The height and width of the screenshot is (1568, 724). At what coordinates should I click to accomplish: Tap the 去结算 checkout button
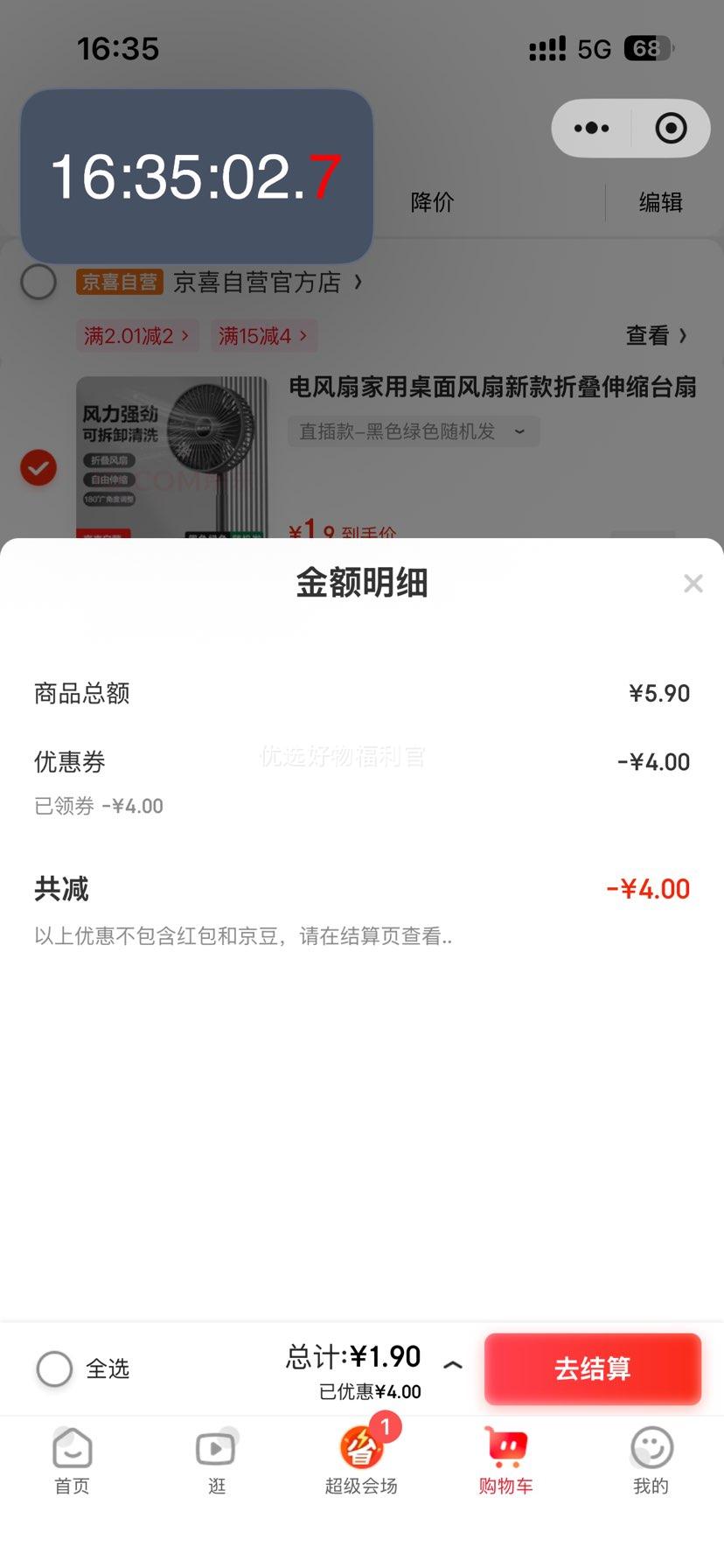(x=592, y=1368)
